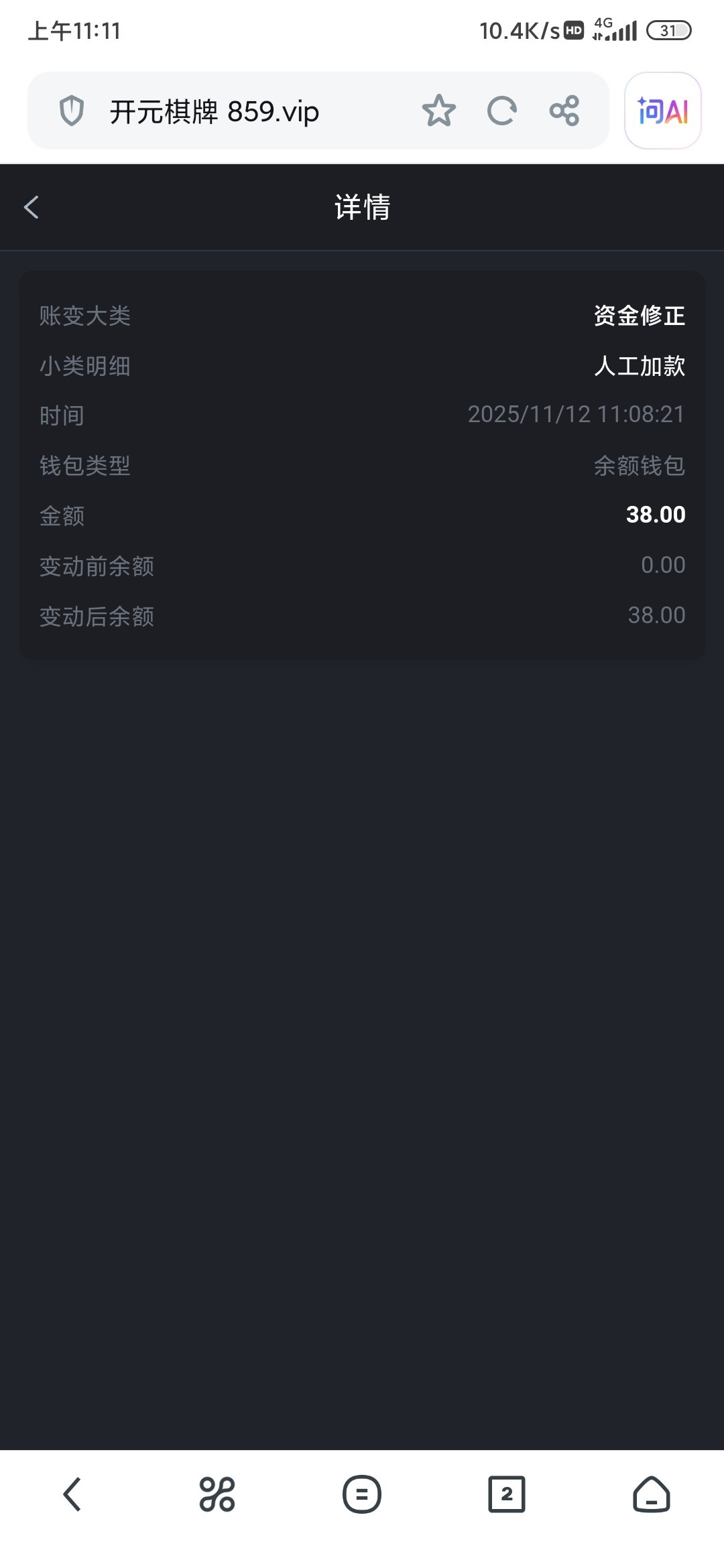Open the site security shield icon
The image size is (724, 1568).
[x=72, y=111]
